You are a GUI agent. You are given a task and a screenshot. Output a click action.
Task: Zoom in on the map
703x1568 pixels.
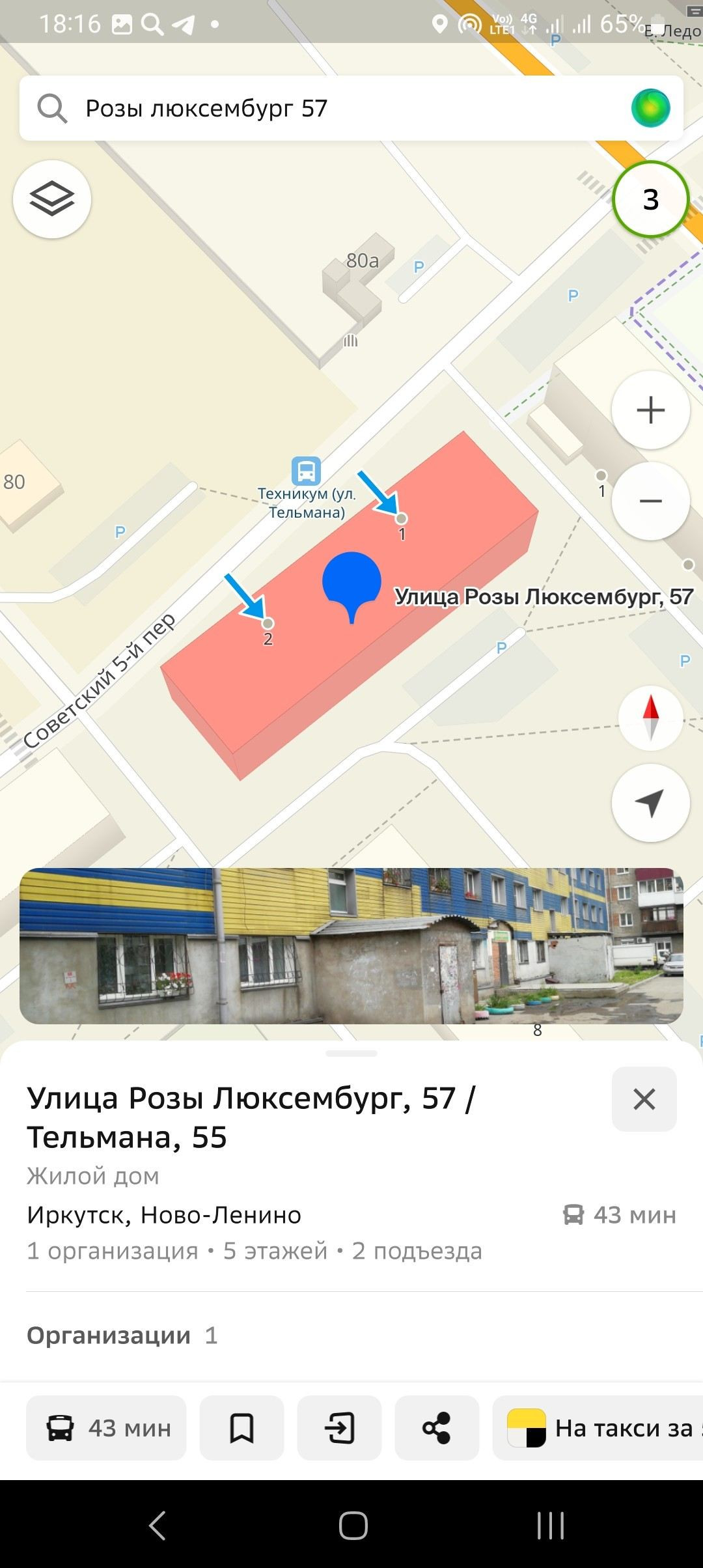pyautogui.click(x=650, y=410)
